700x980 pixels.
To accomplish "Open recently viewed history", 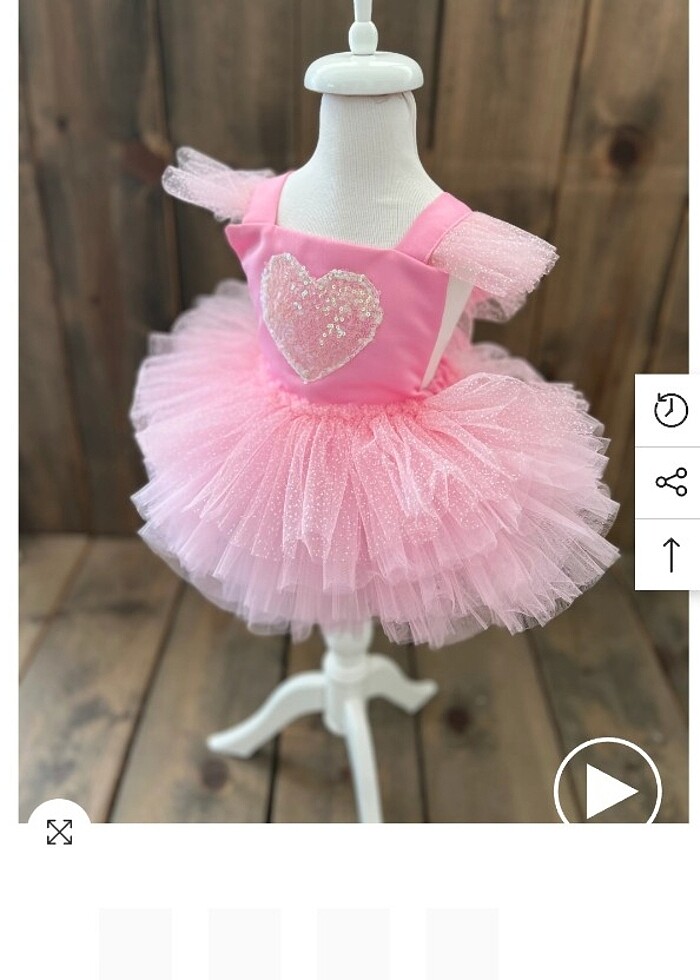I will tap(670, 410).
